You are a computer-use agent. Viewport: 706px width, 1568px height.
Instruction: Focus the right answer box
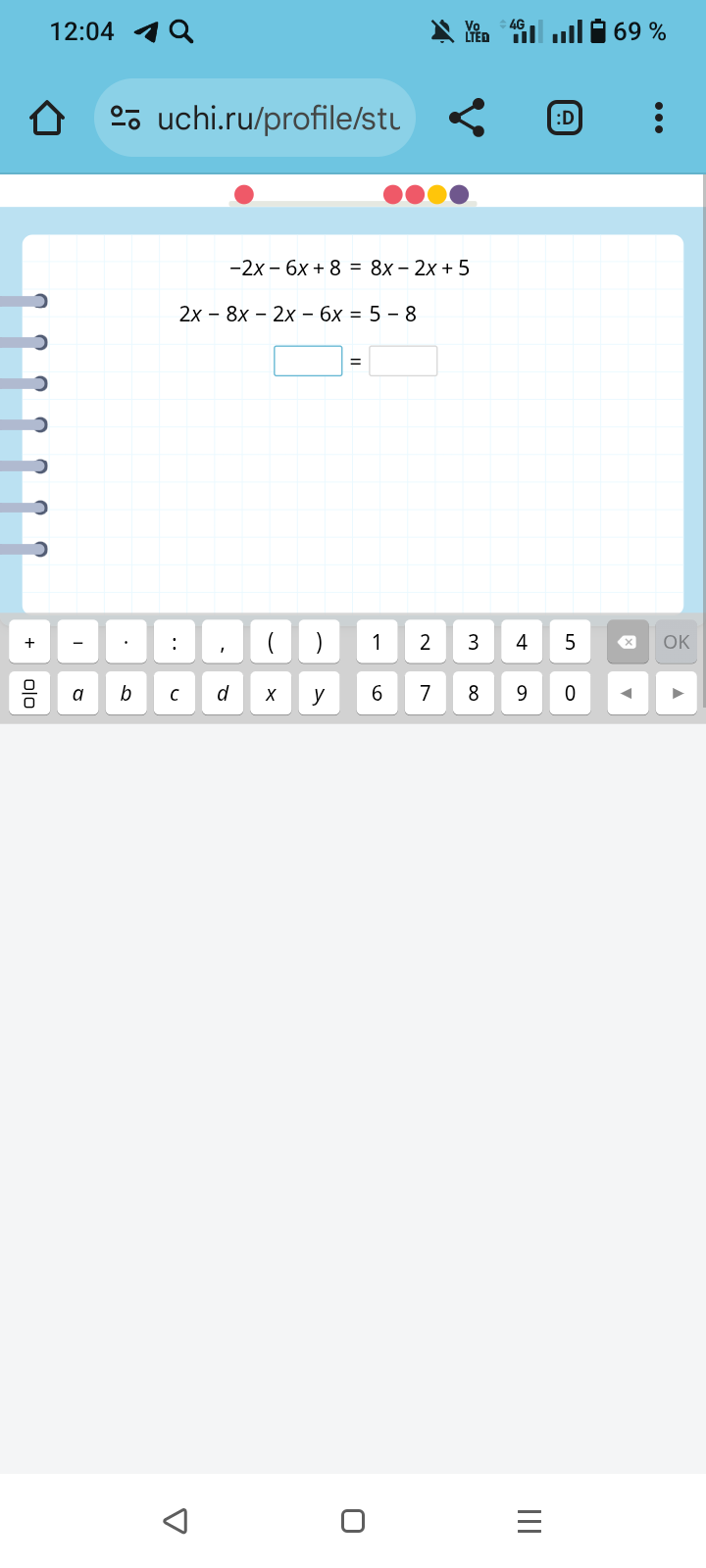pyautogui.click(x=403, y=361)
